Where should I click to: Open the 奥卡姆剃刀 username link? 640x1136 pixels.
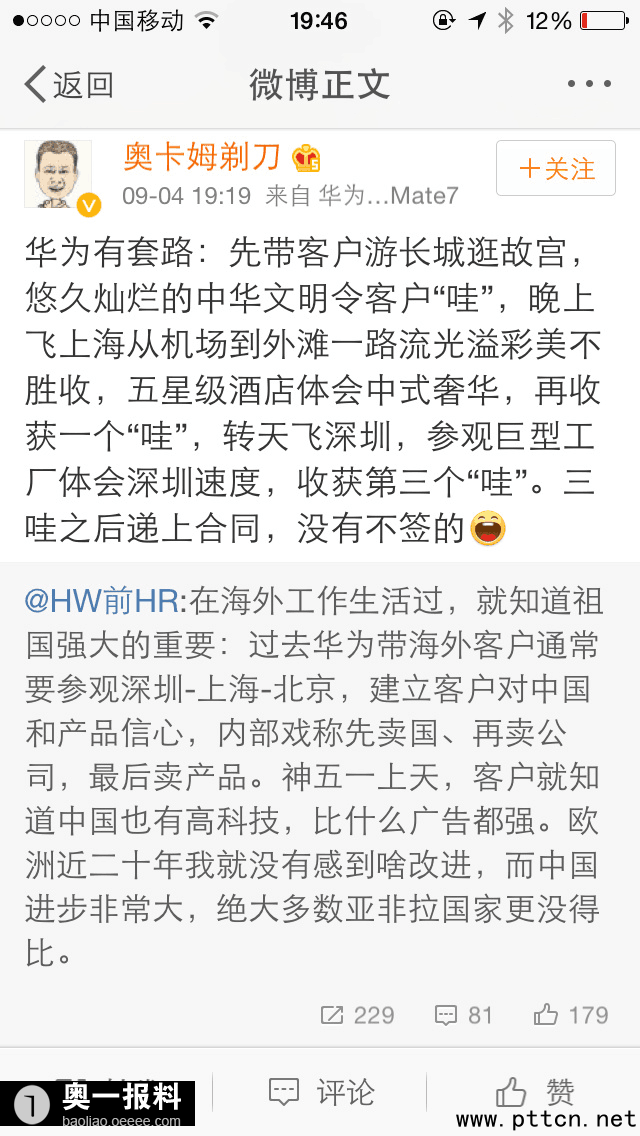tap(202, 157)
